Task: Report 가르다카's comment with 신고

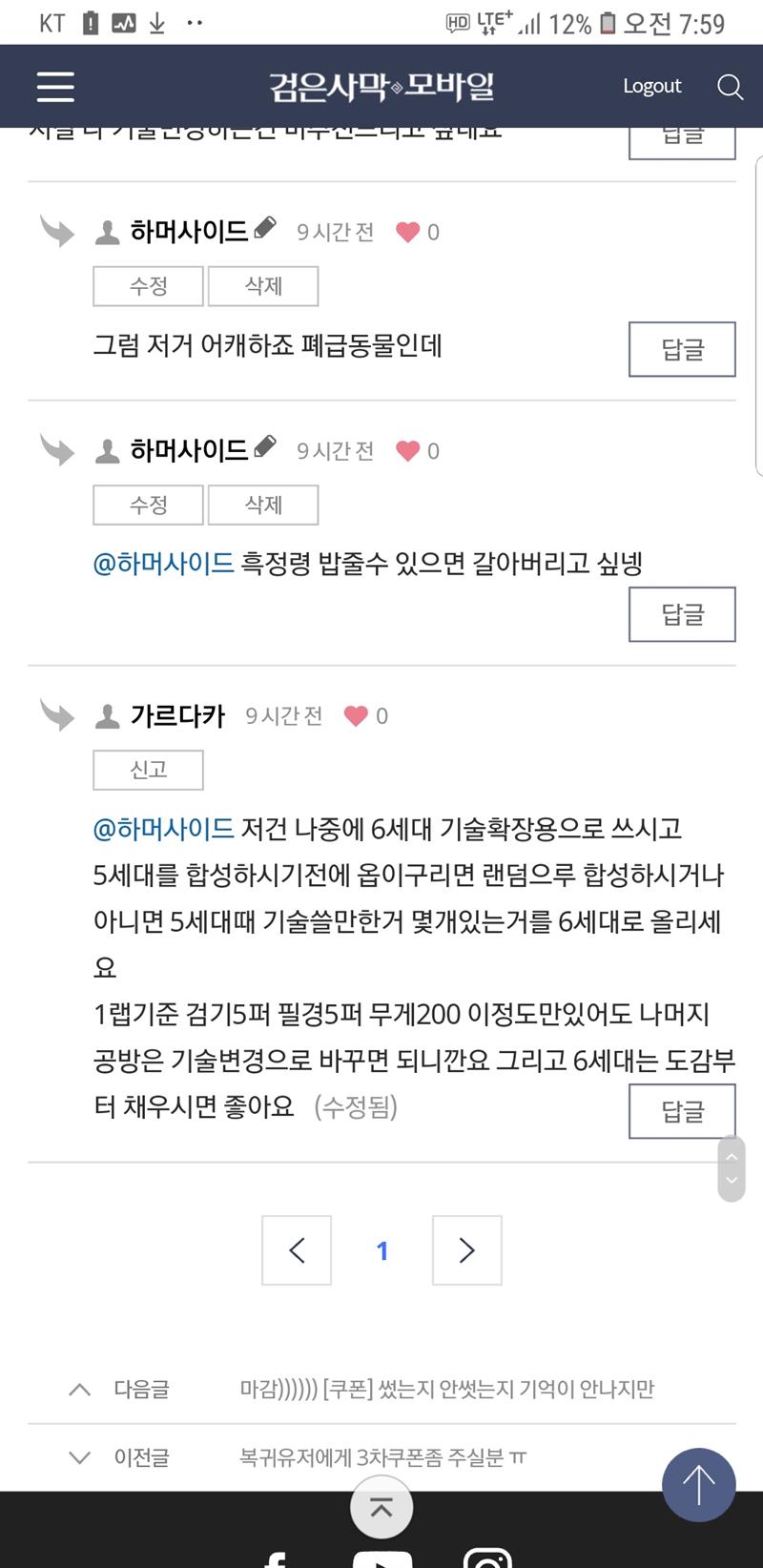Action: click(148, 770)
